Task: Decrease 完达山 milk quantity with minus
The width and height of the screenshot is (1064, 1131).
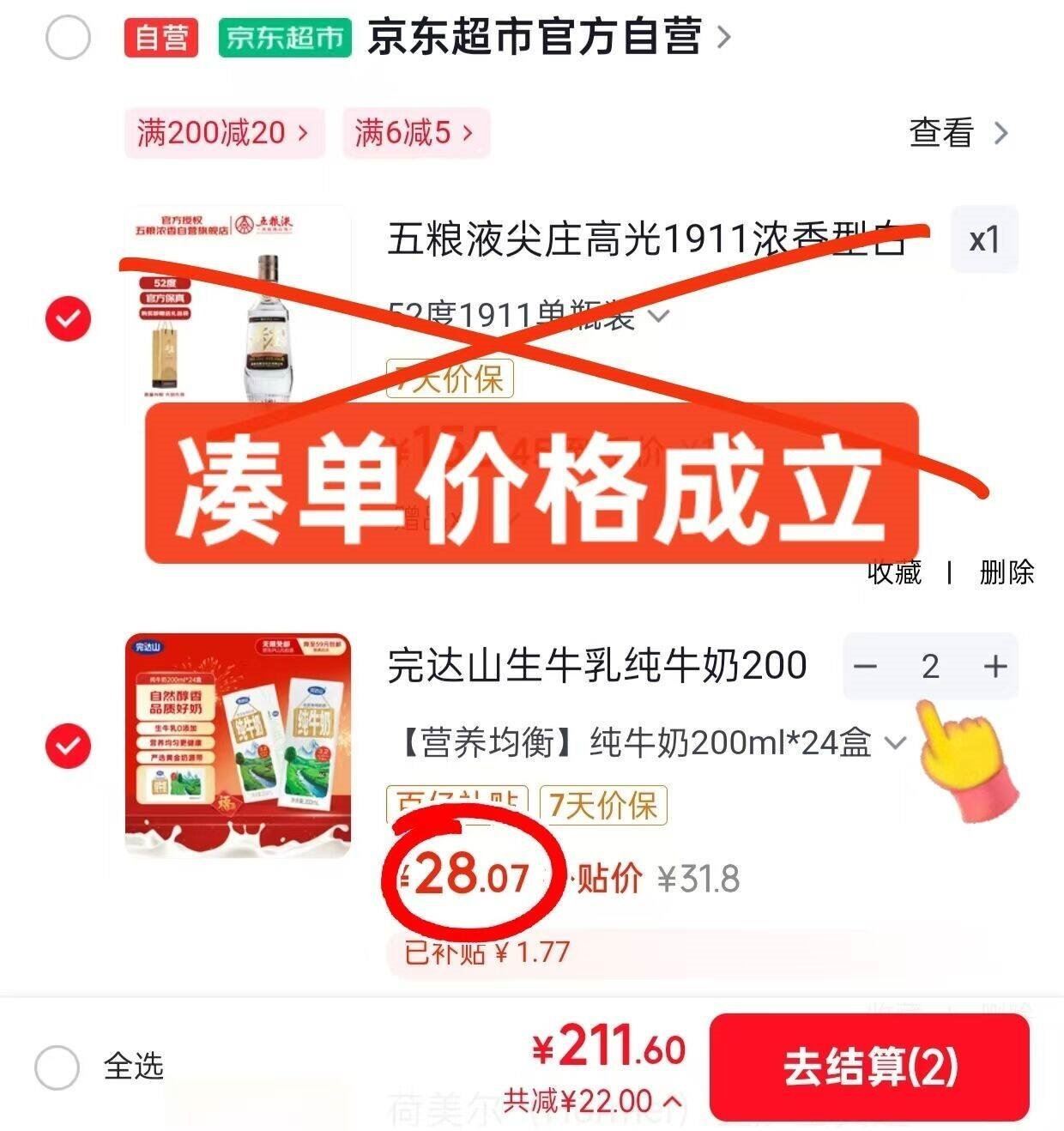Action: (867, 666)
